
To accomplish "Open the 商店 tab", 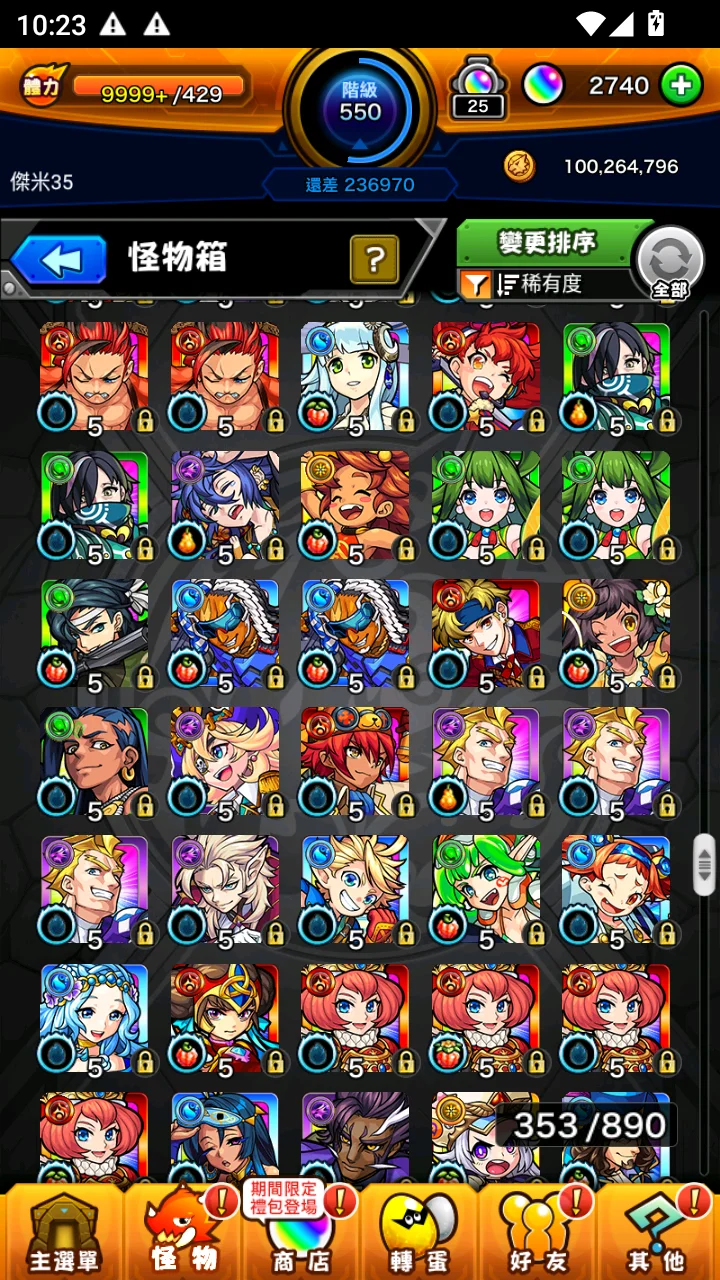I will (301, 1232).
